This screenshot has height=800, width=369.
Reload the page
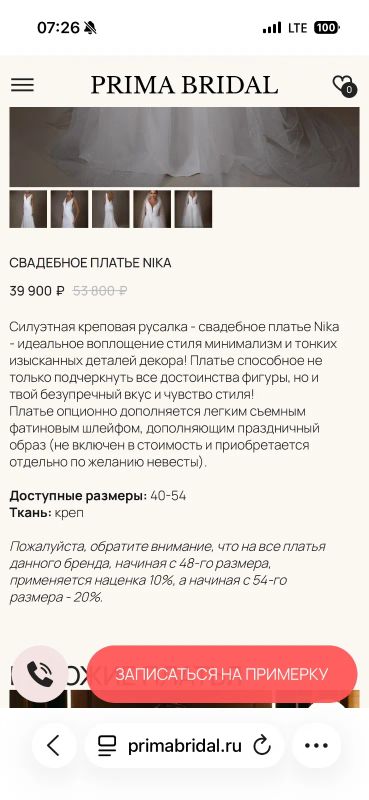pyautogui.click(x=262, y=745)
